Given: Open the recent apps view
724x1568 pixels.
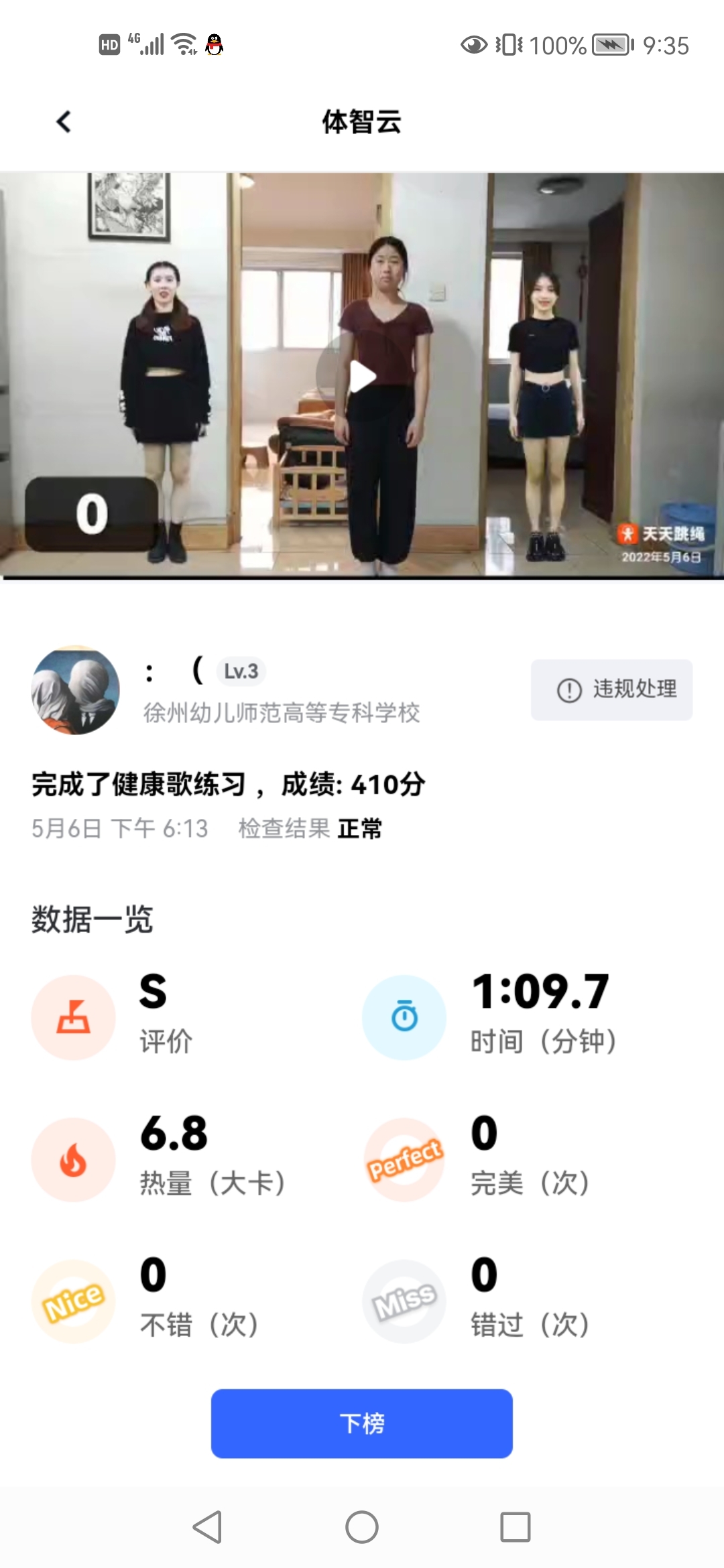Looking at the screenshot, I should point(516,1527).
